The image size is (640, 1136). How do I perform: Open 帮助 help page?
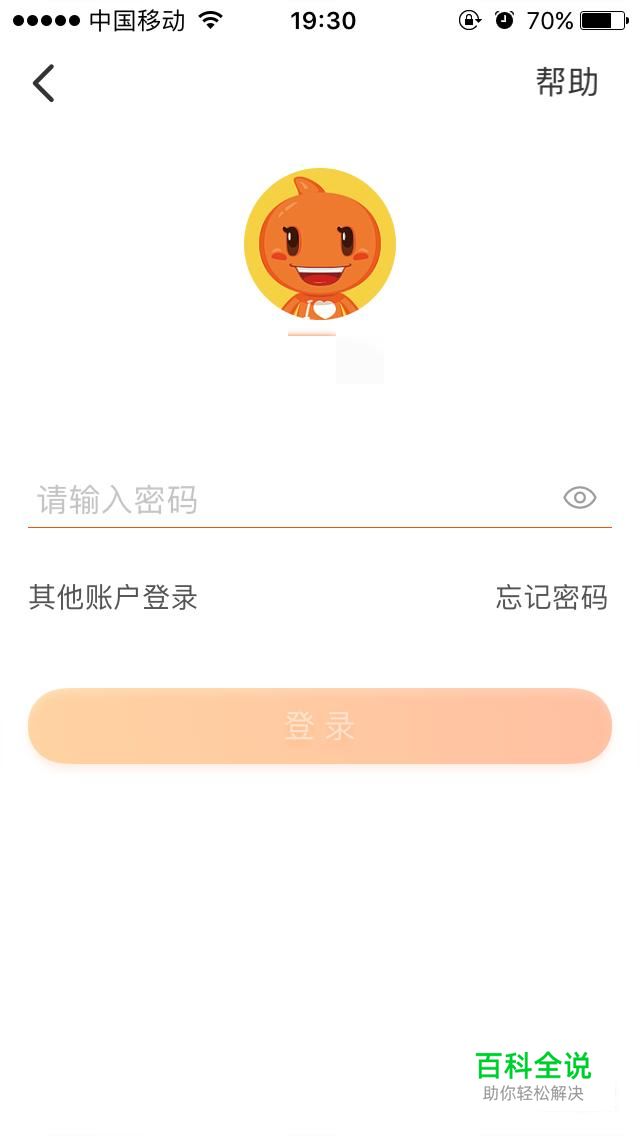567,82
